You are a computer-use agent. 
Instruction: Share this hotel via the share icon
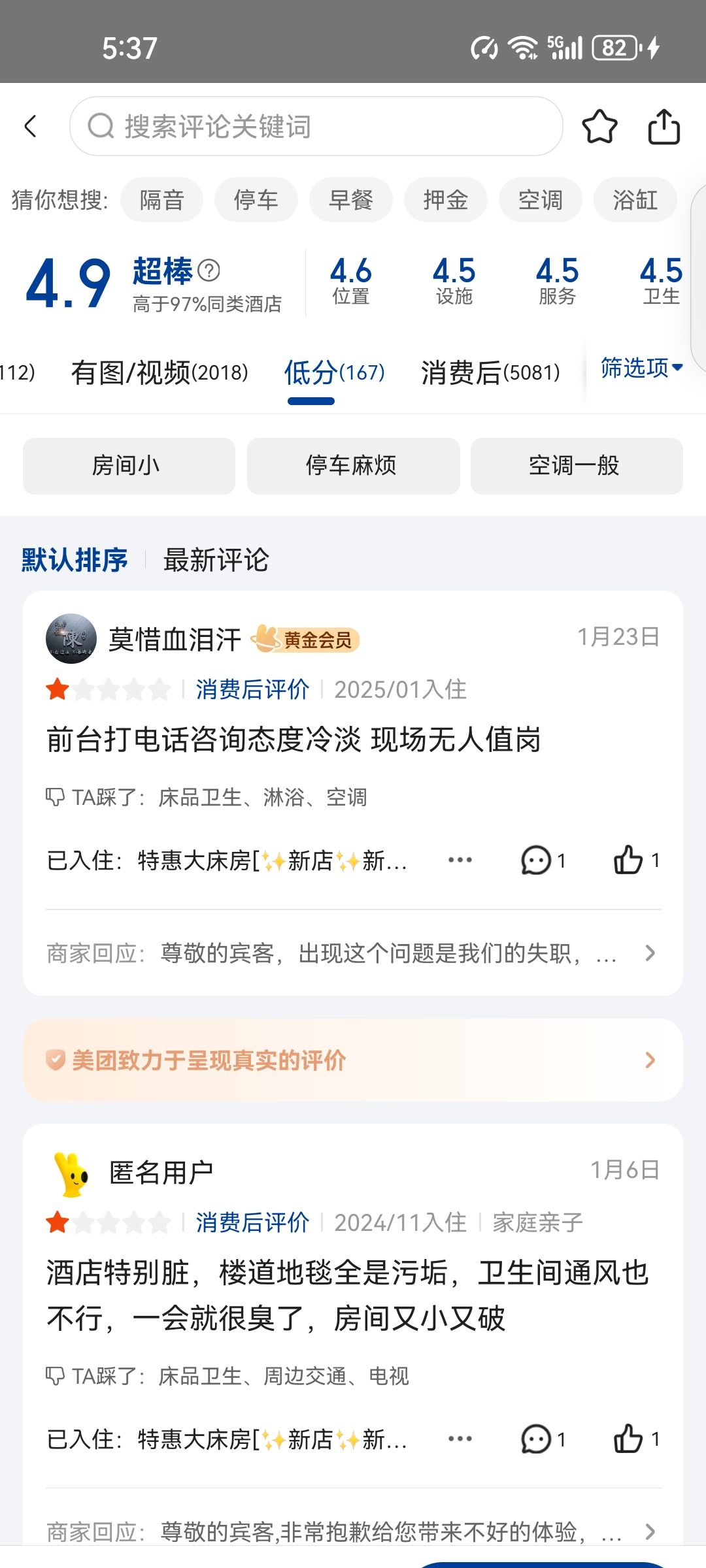tap(664, 126)
